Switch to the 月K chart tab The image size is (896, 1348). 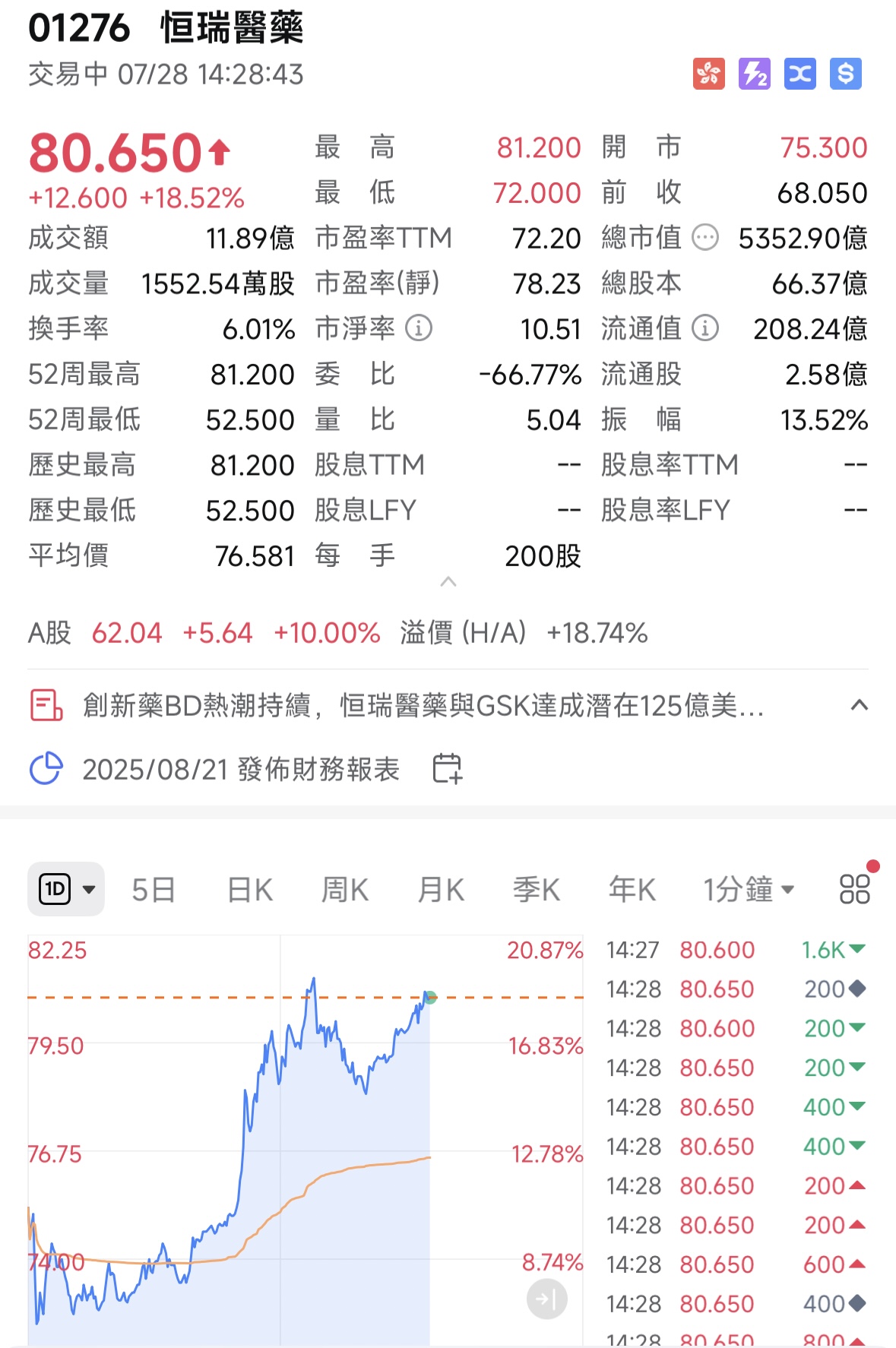tap(439, 888)
